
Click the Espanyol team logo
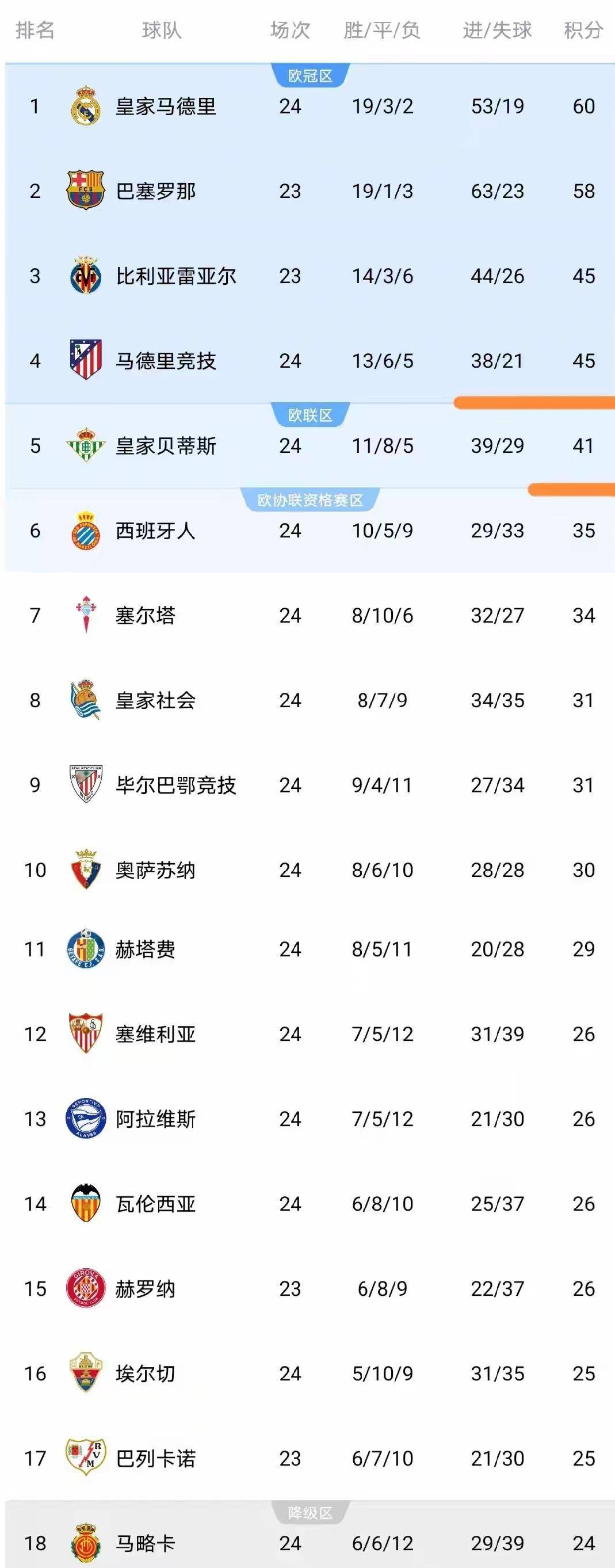pyautogui.click(x=85, y=531)
